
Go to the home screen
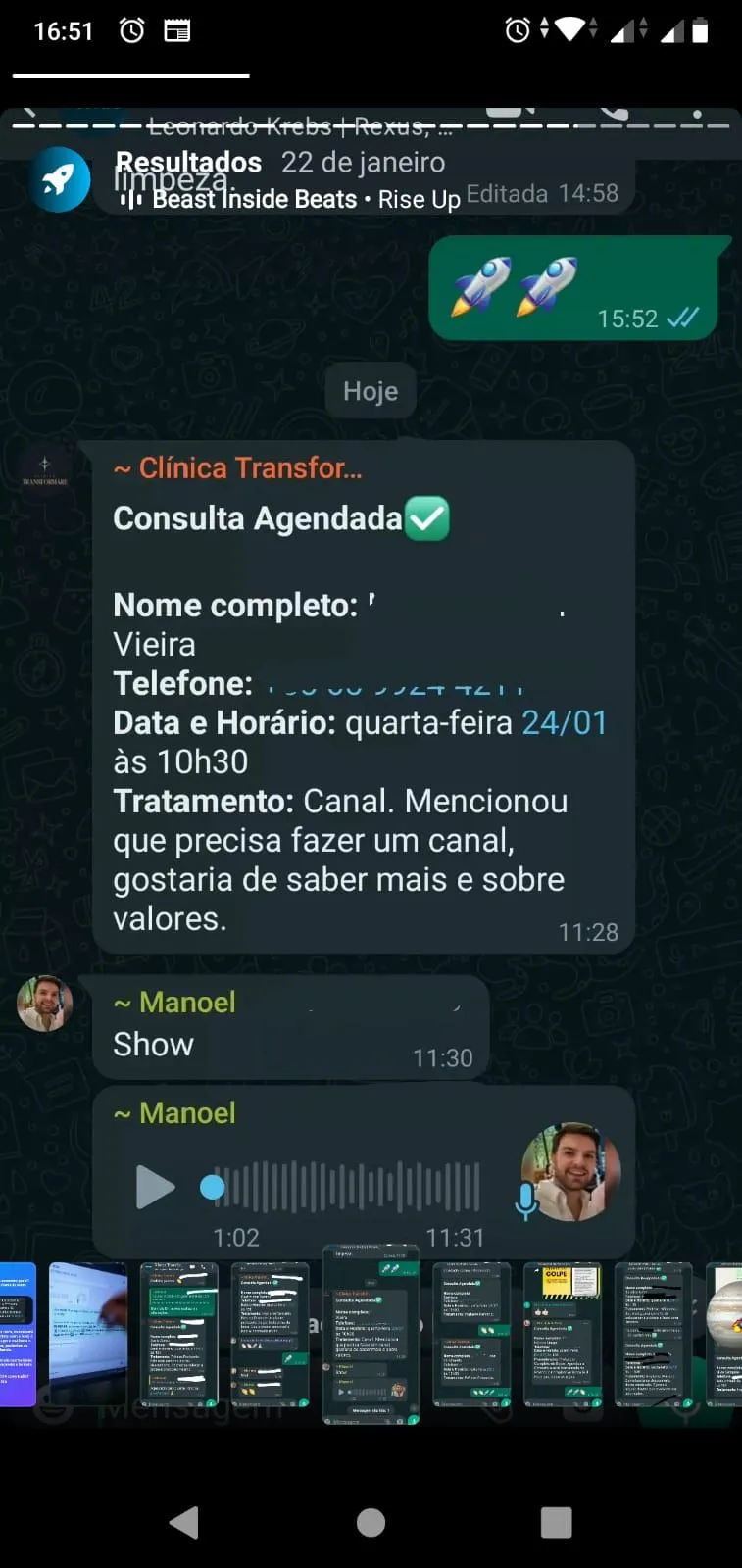click(x=371, y=1522)
